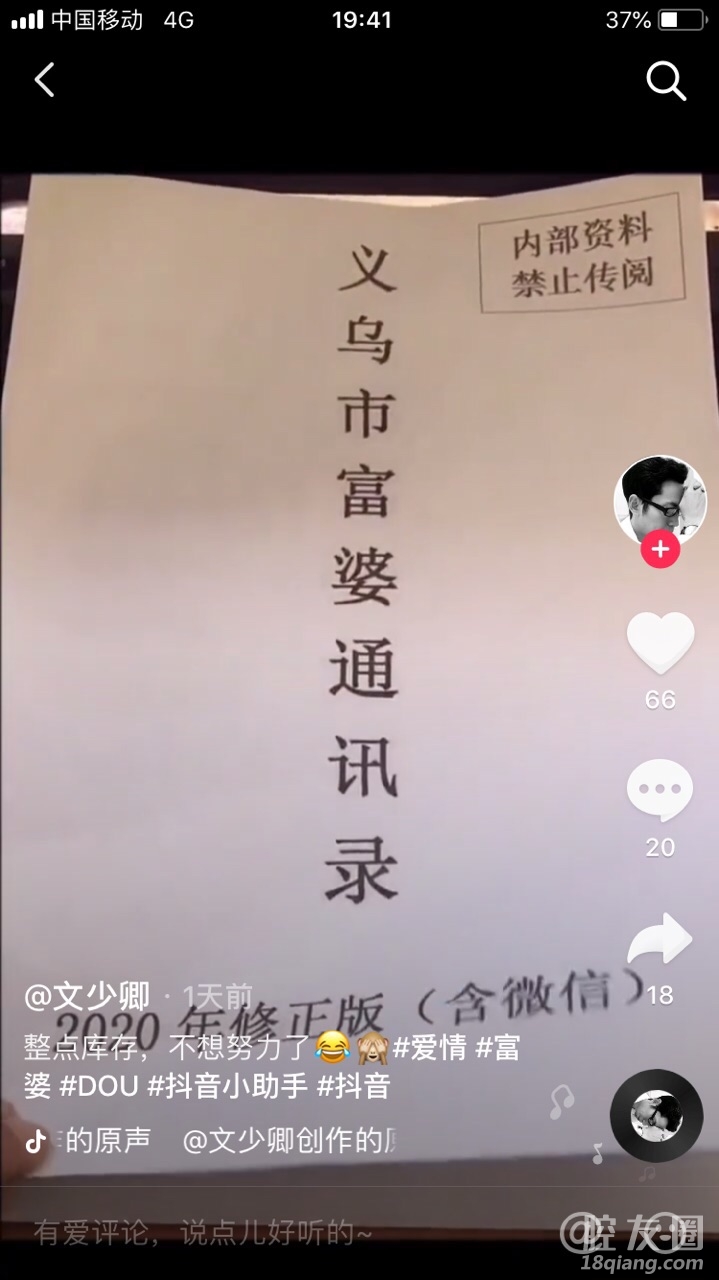Share this video with the arrow icon

tap(660, 940)
